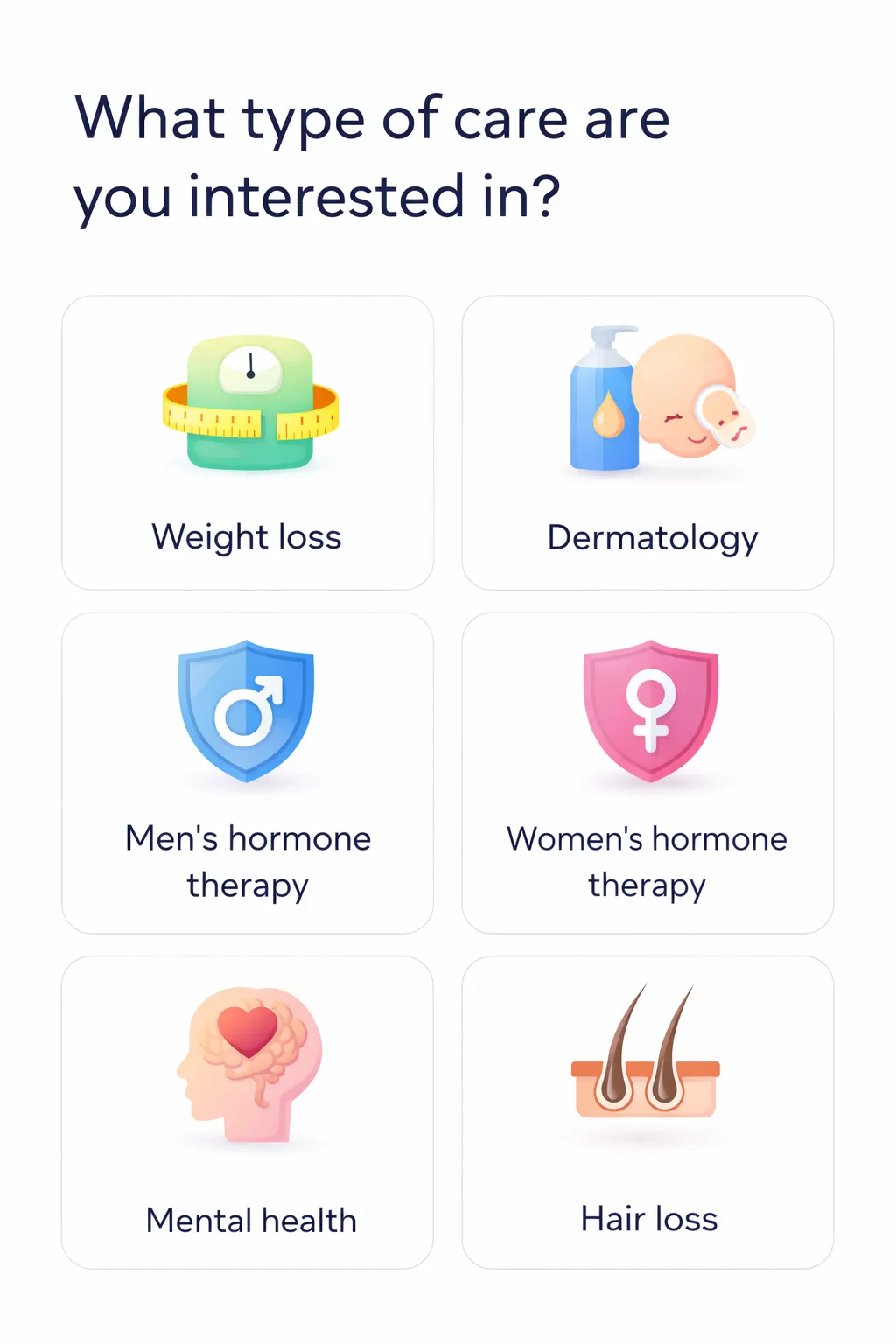Pick Men's hormone therapy
Image resolution: width=896 pixels, height=1344 pixels.
tap(248, 773)
